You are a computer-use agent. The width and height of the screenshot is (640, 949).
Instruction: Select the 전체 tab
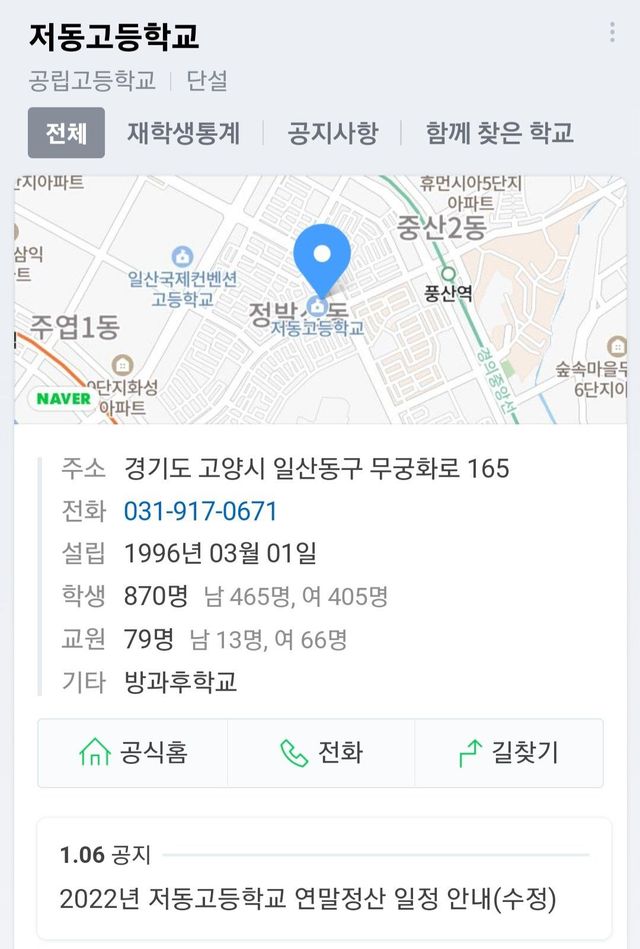pyautogui.click(x=66, y=133)
